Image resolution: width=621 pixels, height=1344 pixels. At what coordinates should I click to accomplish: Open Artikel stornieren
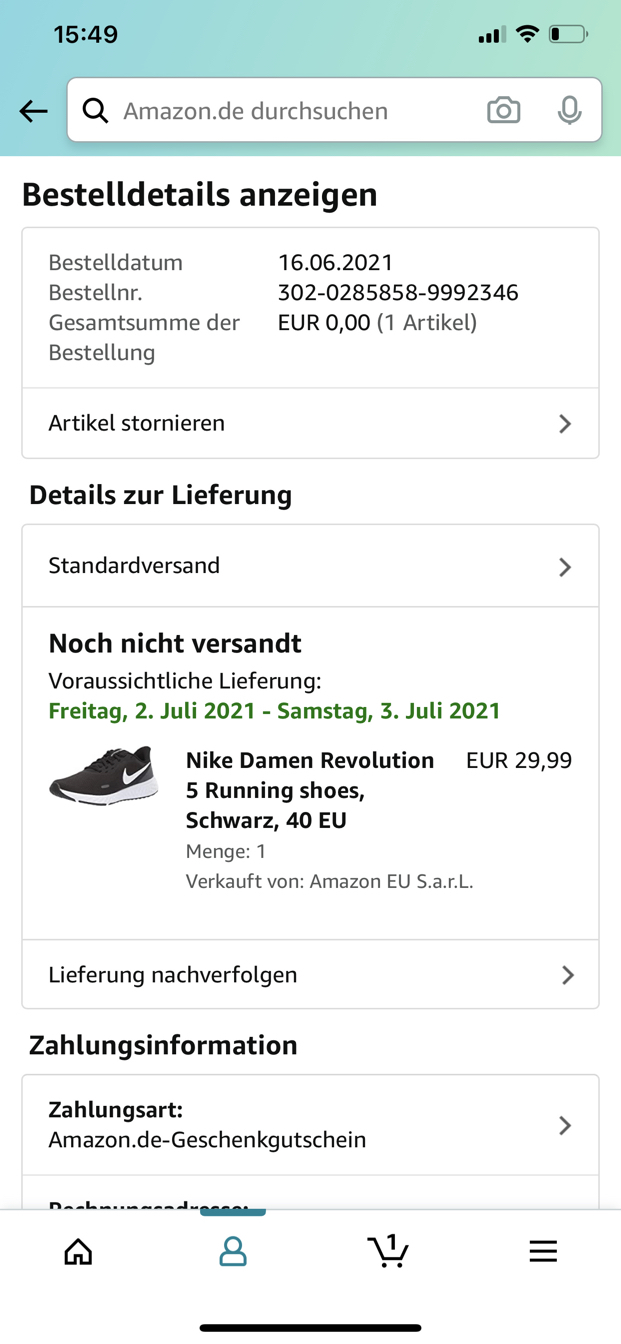pyautogui.click(x=310, y=423)
